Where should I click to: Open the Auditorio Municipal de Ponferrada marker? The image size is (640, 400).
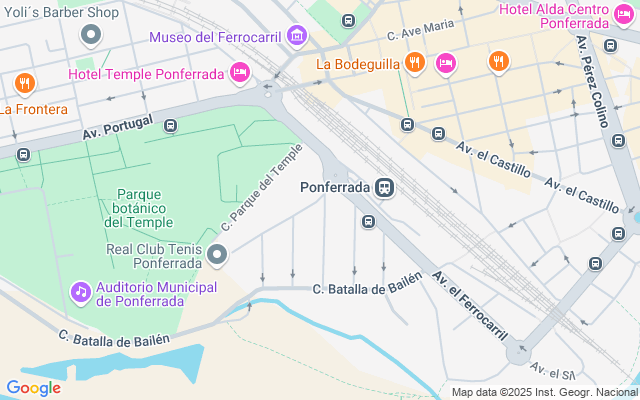pyautogui.click(x=80, y=291)
